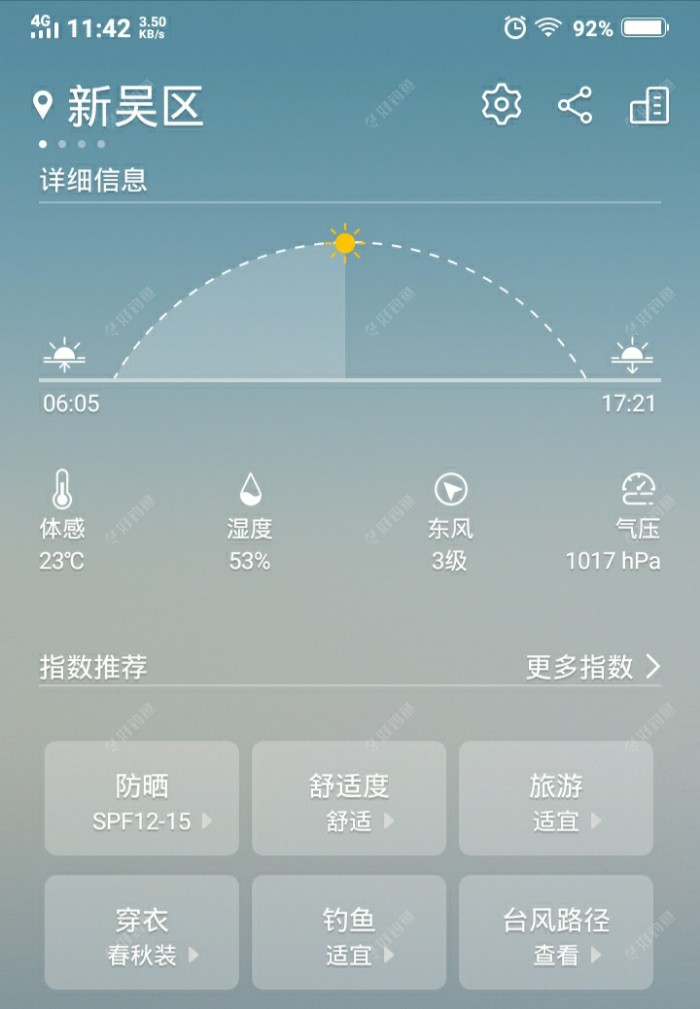Open the city management icon

[649, 105]
